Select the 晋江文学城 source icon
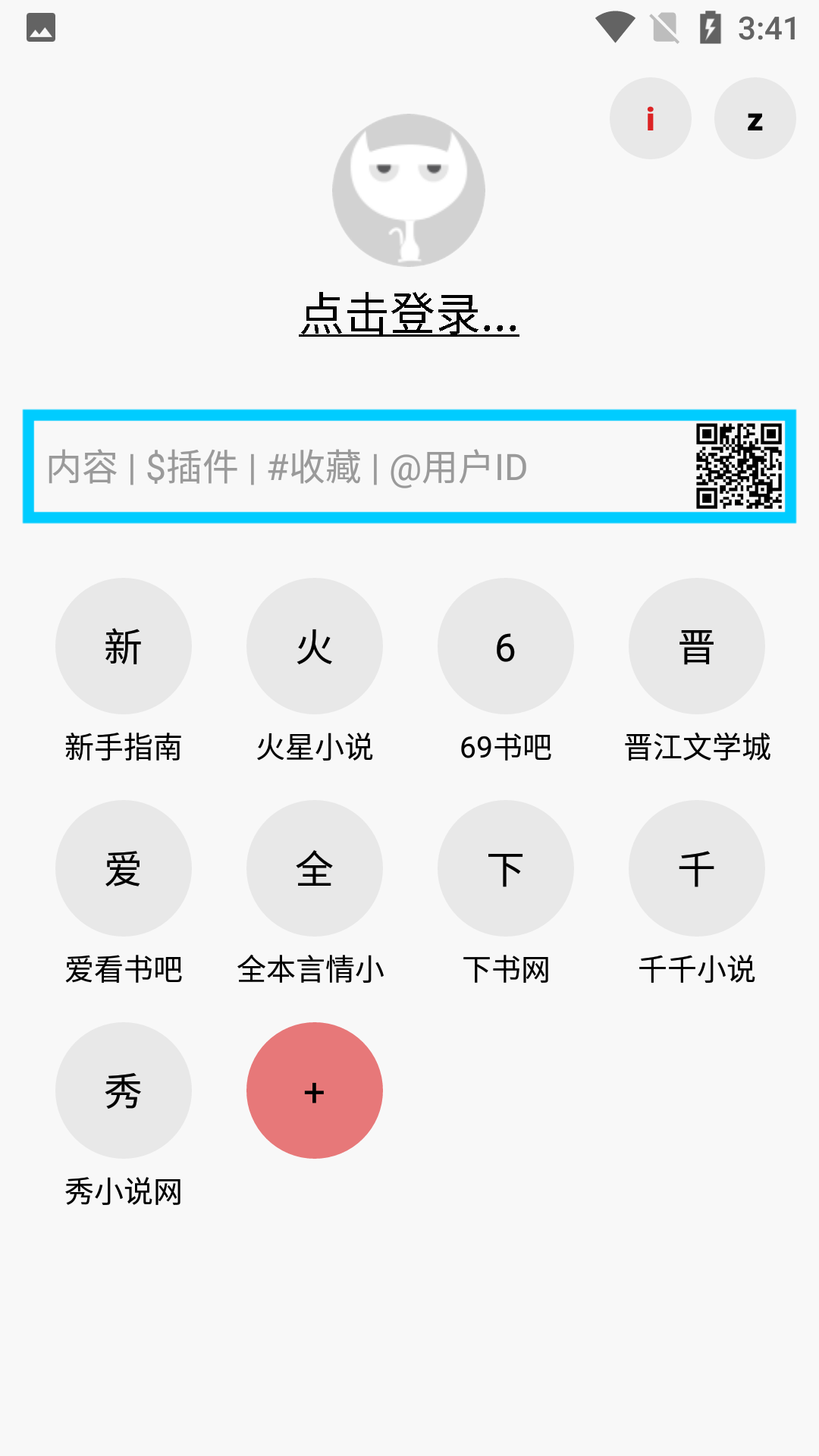This screenshot has width=819, height=1456. [x=697, y=645]
